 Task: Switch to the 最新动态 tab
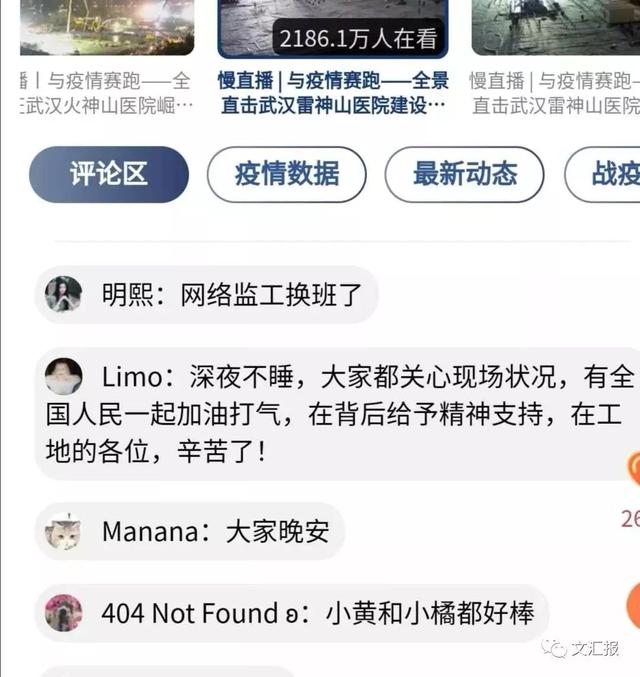464,175
